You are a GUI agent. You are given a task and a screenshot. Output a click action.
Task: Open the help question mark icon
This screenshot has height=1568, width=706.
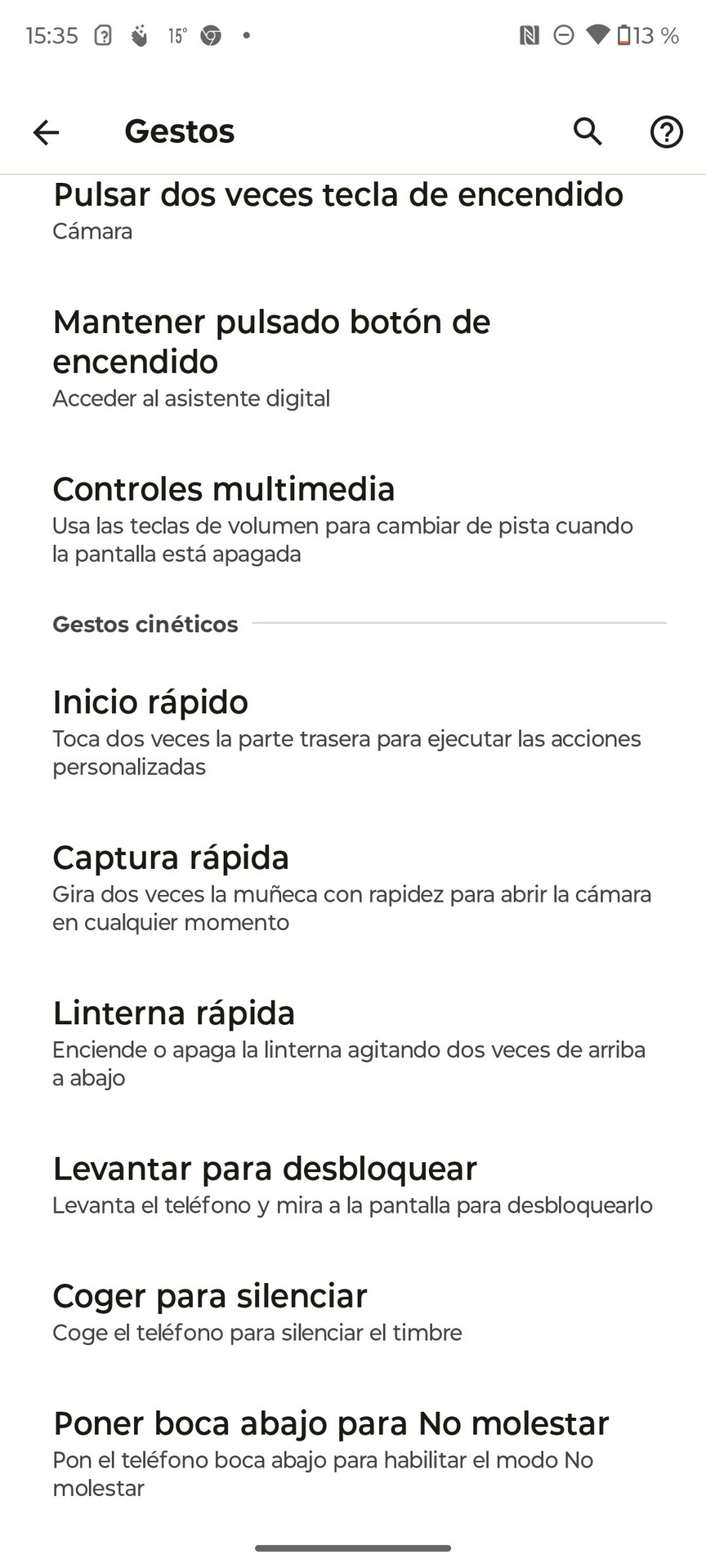(666, 131)
